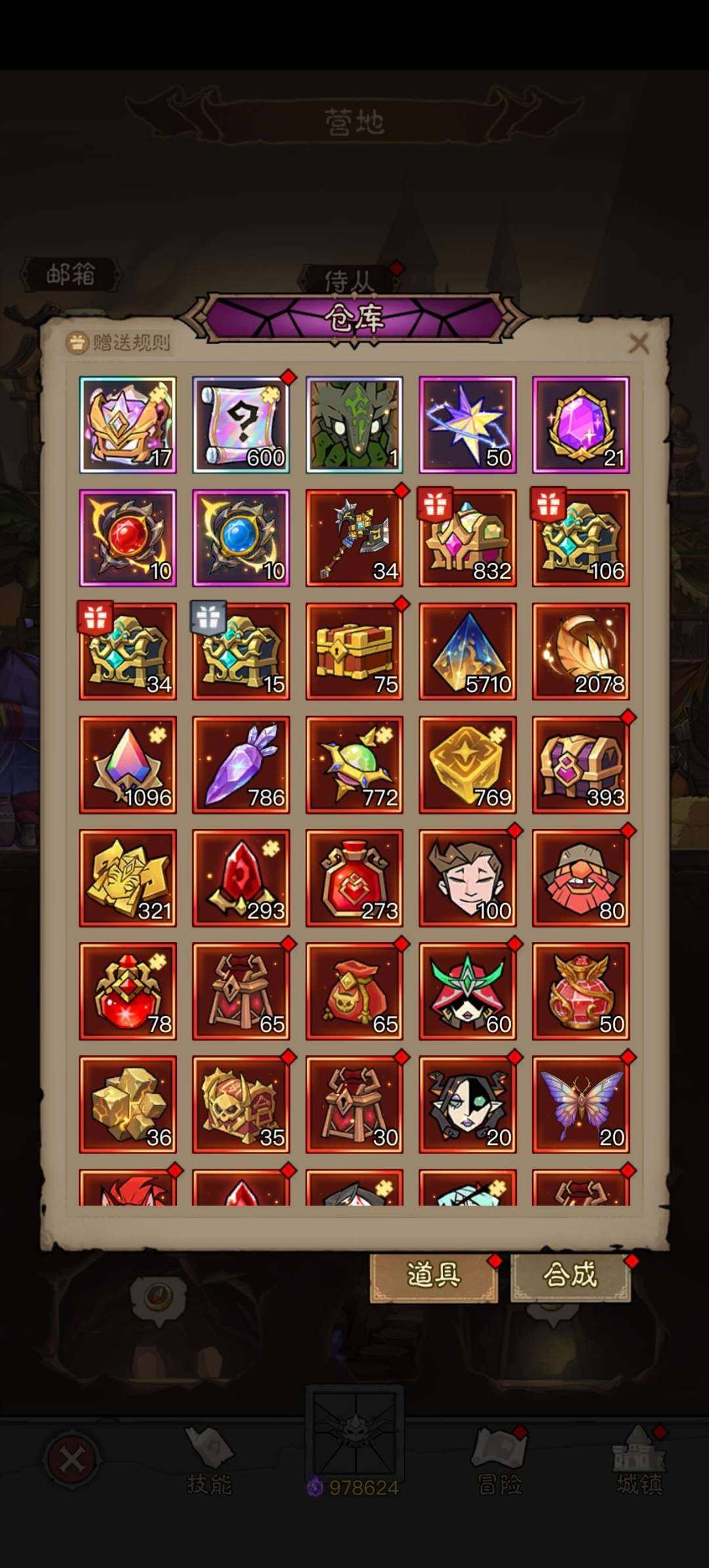
Task: Select the golden mask item with 17
Action: 128,425
